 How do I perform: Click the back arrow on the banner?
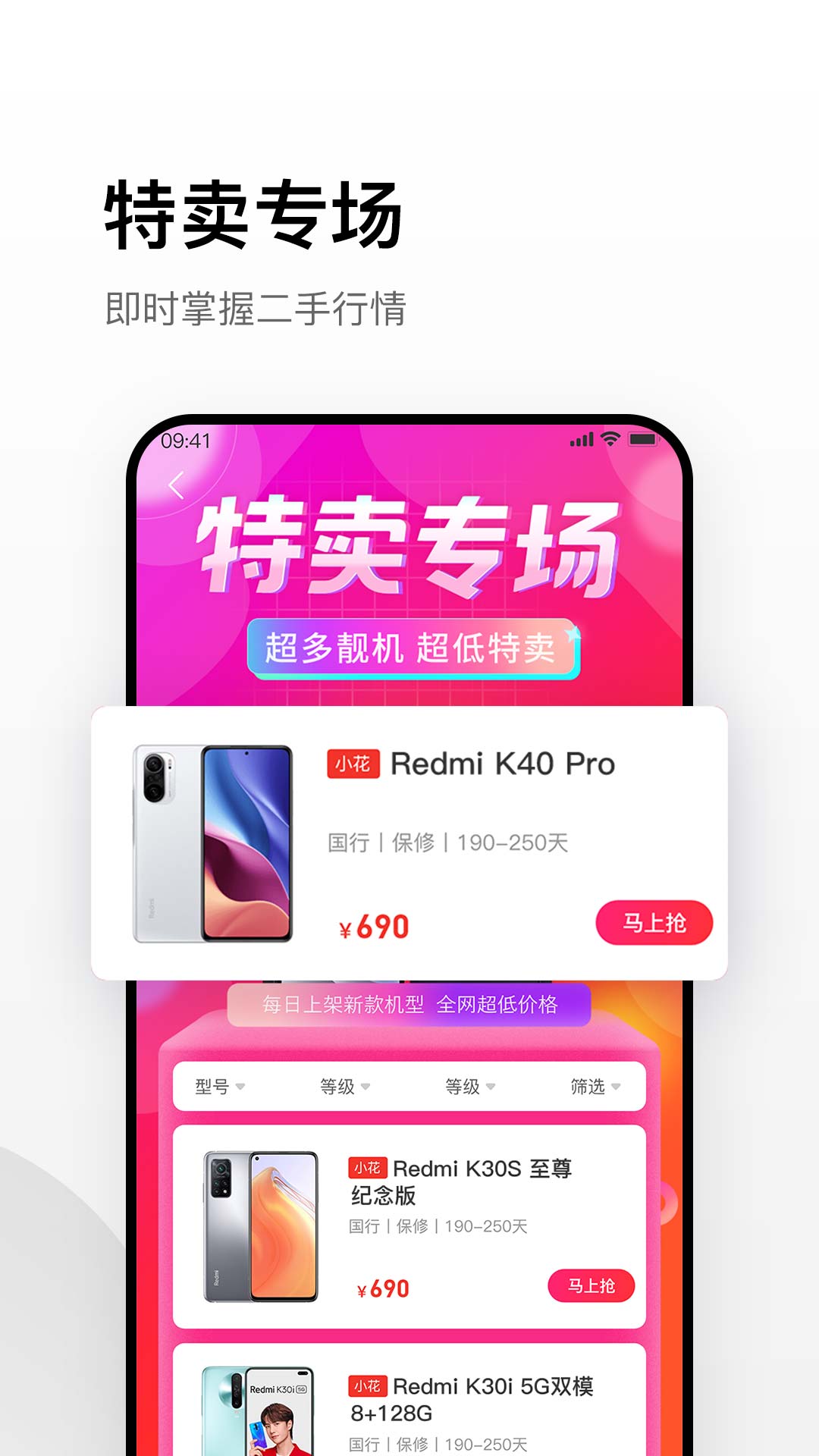176,485
